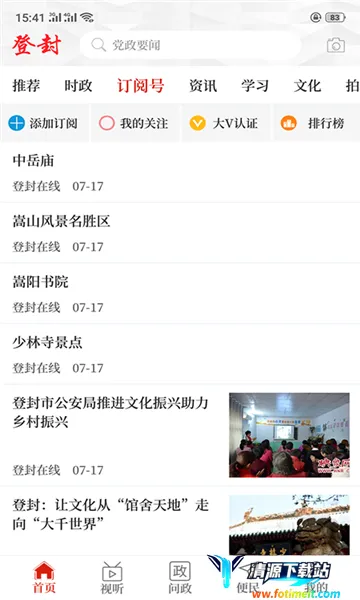
Task: Switch to 视听 in bottom navigation
Action: tap(112, 578)
